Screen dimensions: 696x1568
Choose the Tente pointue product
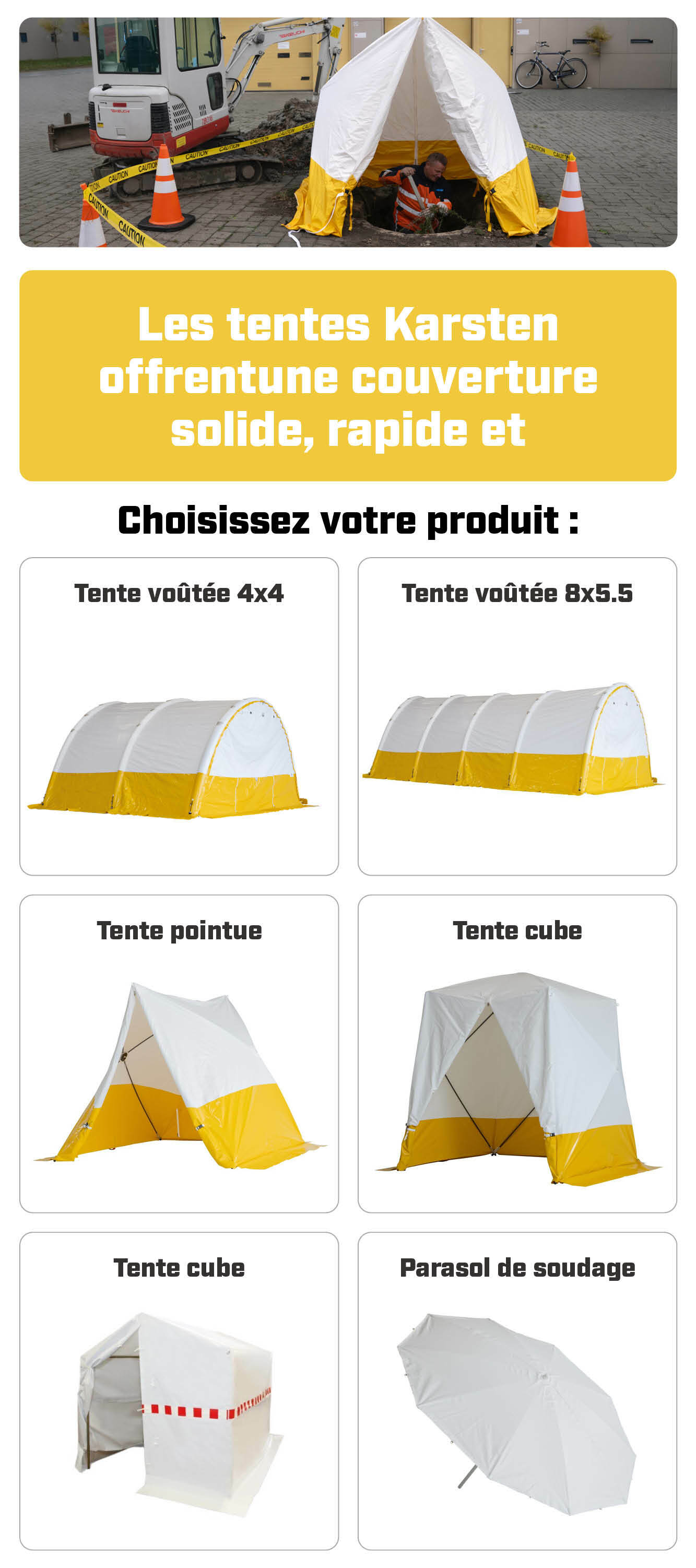click(179, 1053)
